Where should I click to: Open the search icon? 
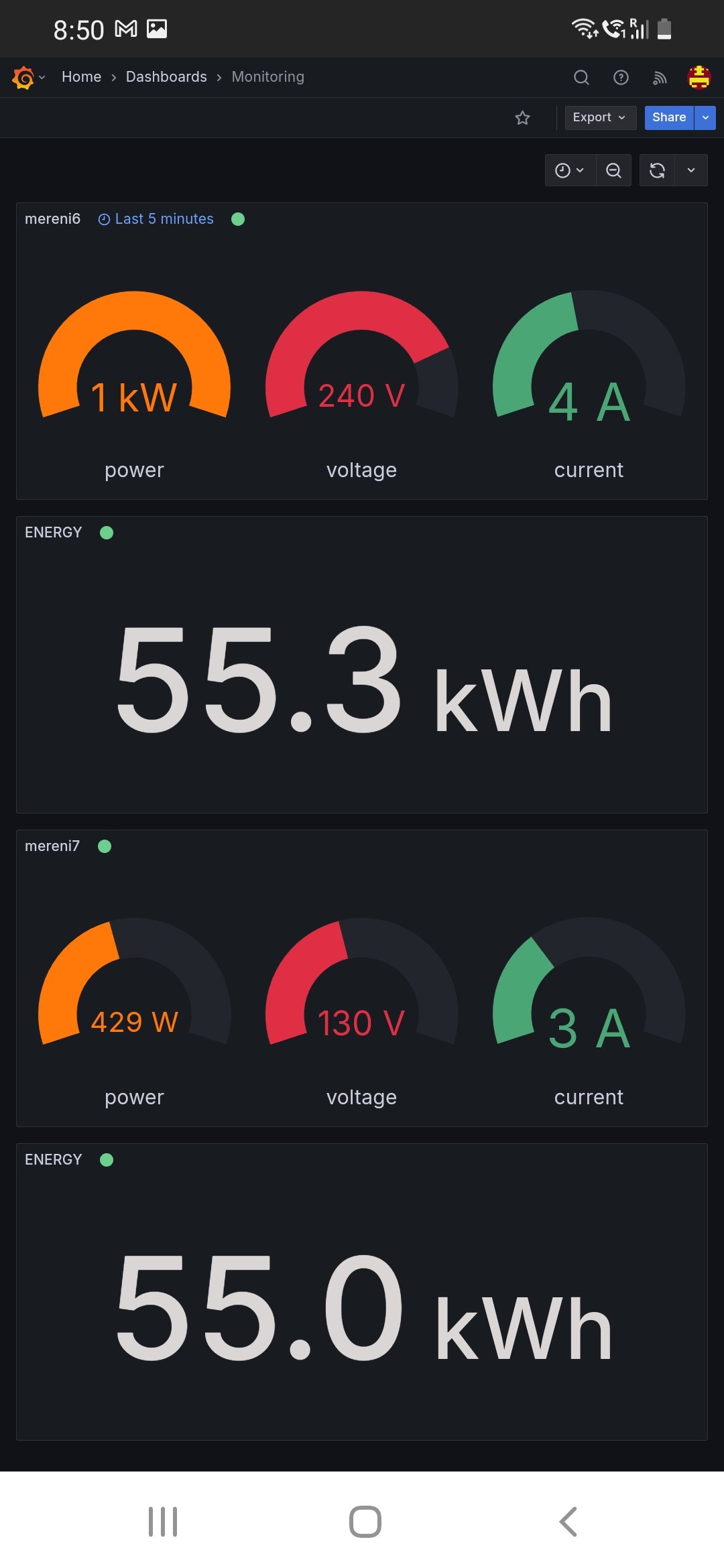[581, 78]
